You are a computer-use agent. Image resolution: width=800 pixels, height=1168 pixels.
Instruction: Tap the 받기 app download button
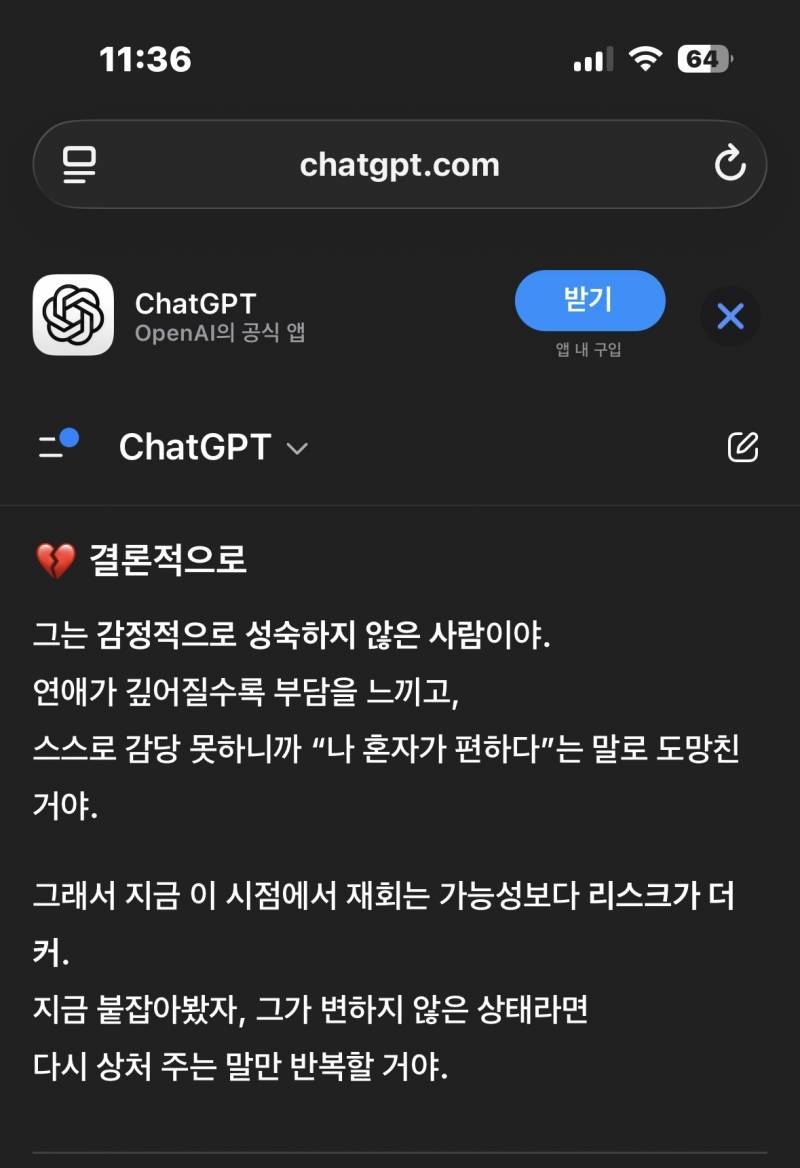[589, 301]
